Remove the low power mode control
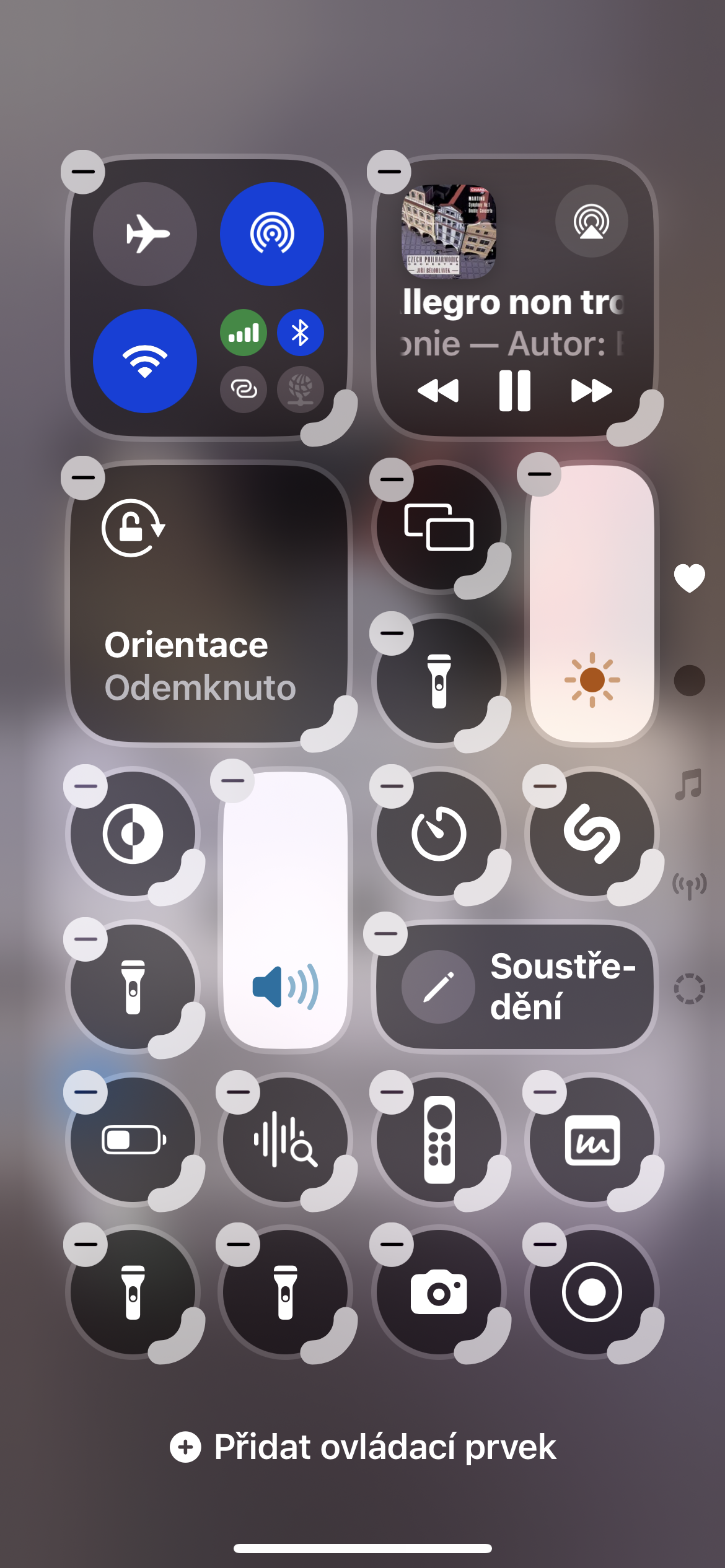The image size is (725, 1568). 86,1092
